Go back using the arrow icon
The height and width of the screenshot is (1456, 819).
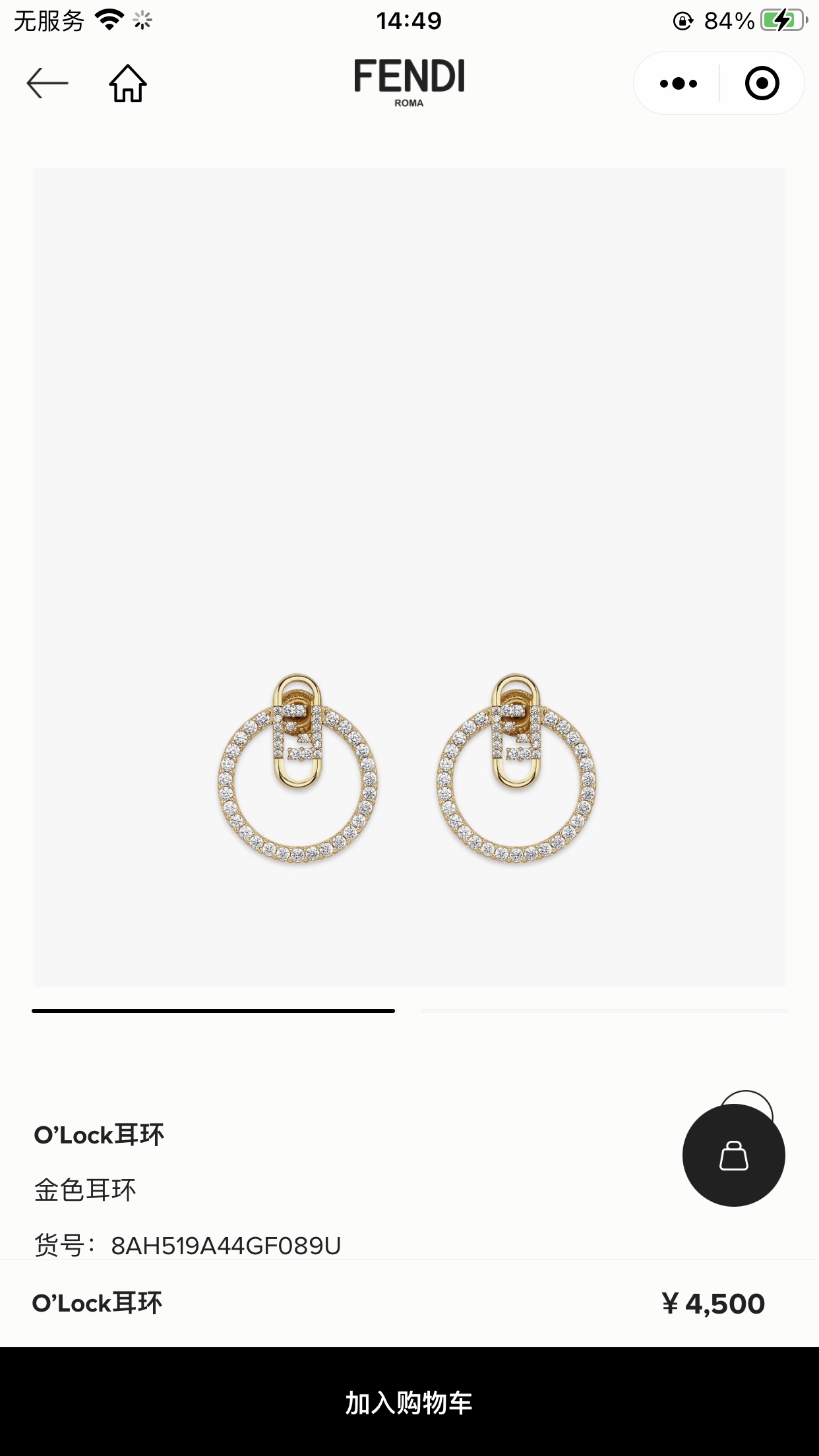[47, 83]
